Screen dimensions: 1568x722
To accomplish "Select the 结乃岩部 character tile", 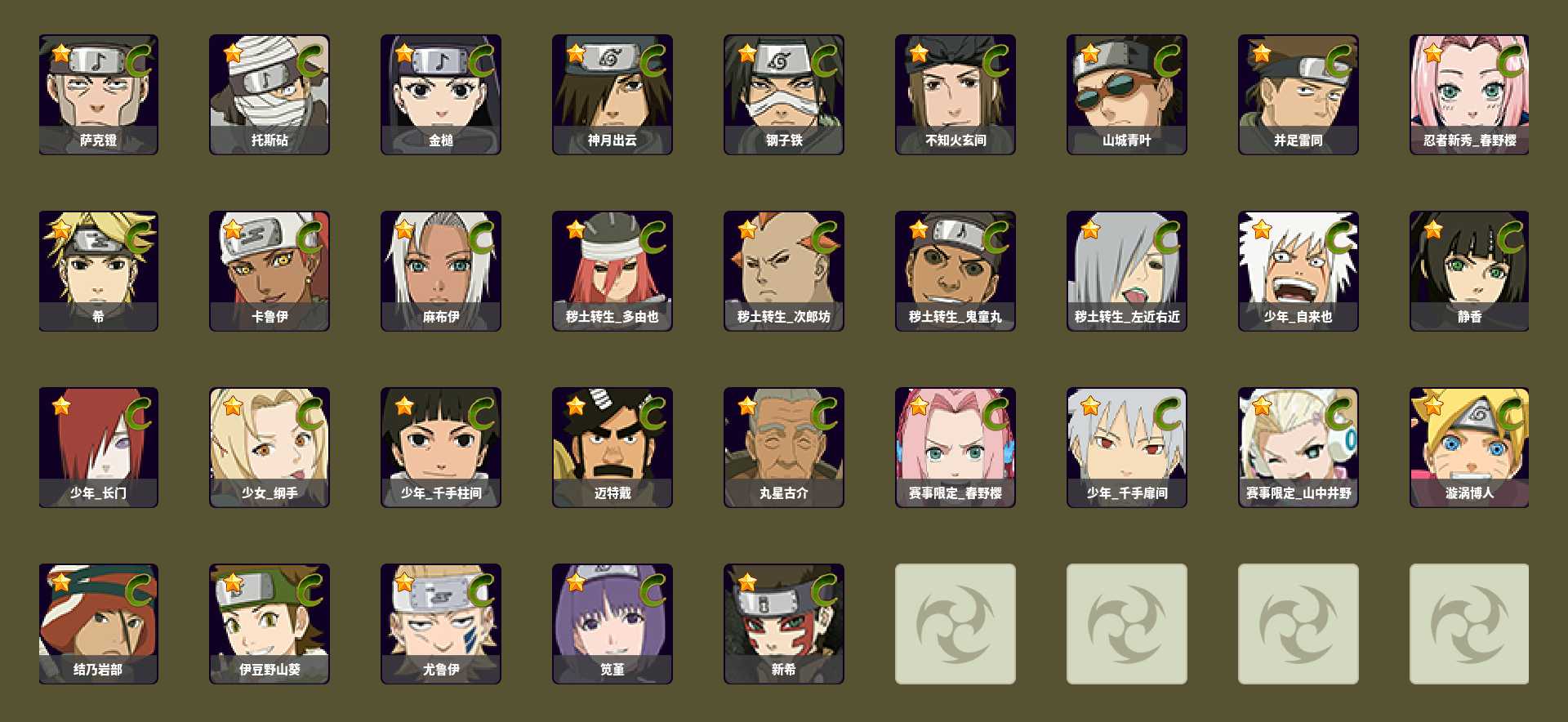I will point(98,623).
